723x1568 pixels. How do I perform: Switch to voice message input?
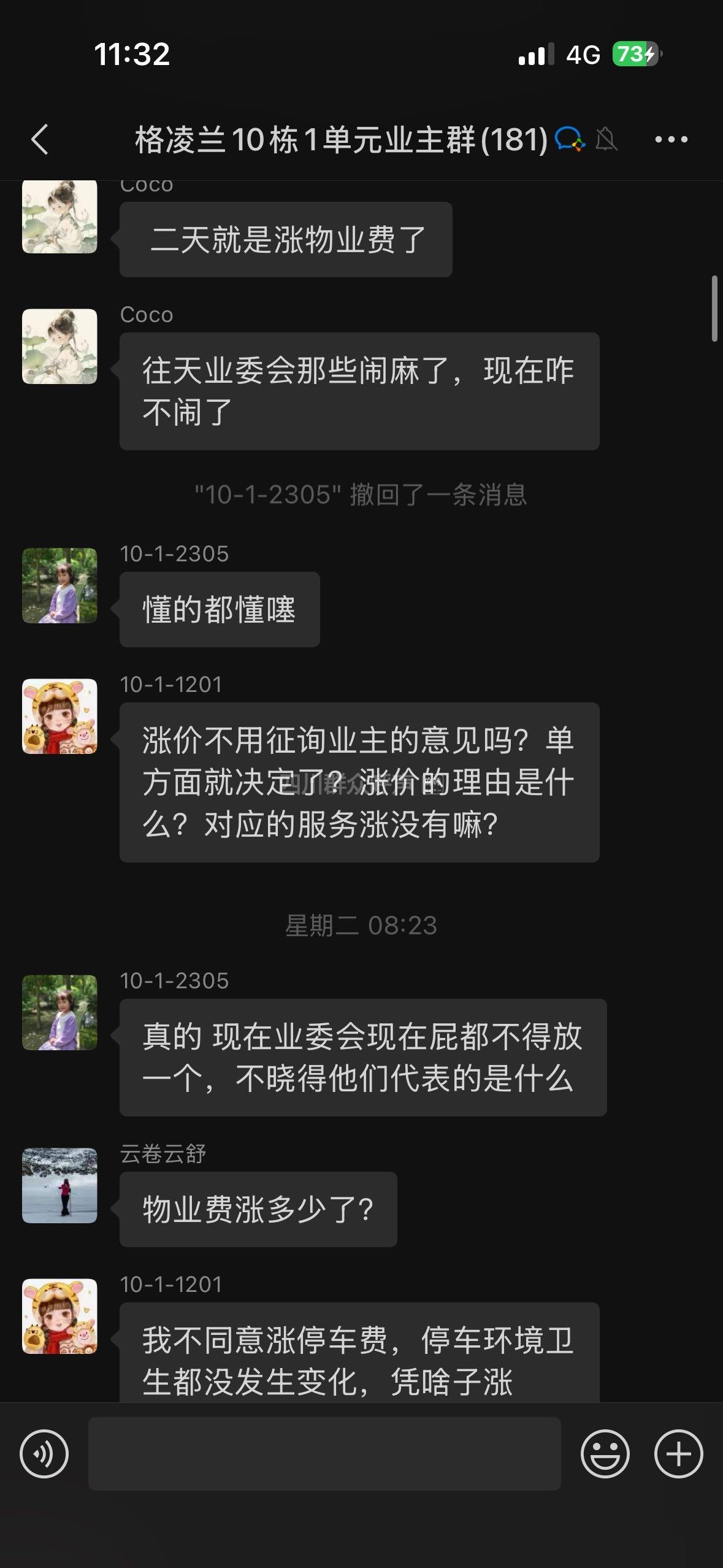[x=44, y=1453]
